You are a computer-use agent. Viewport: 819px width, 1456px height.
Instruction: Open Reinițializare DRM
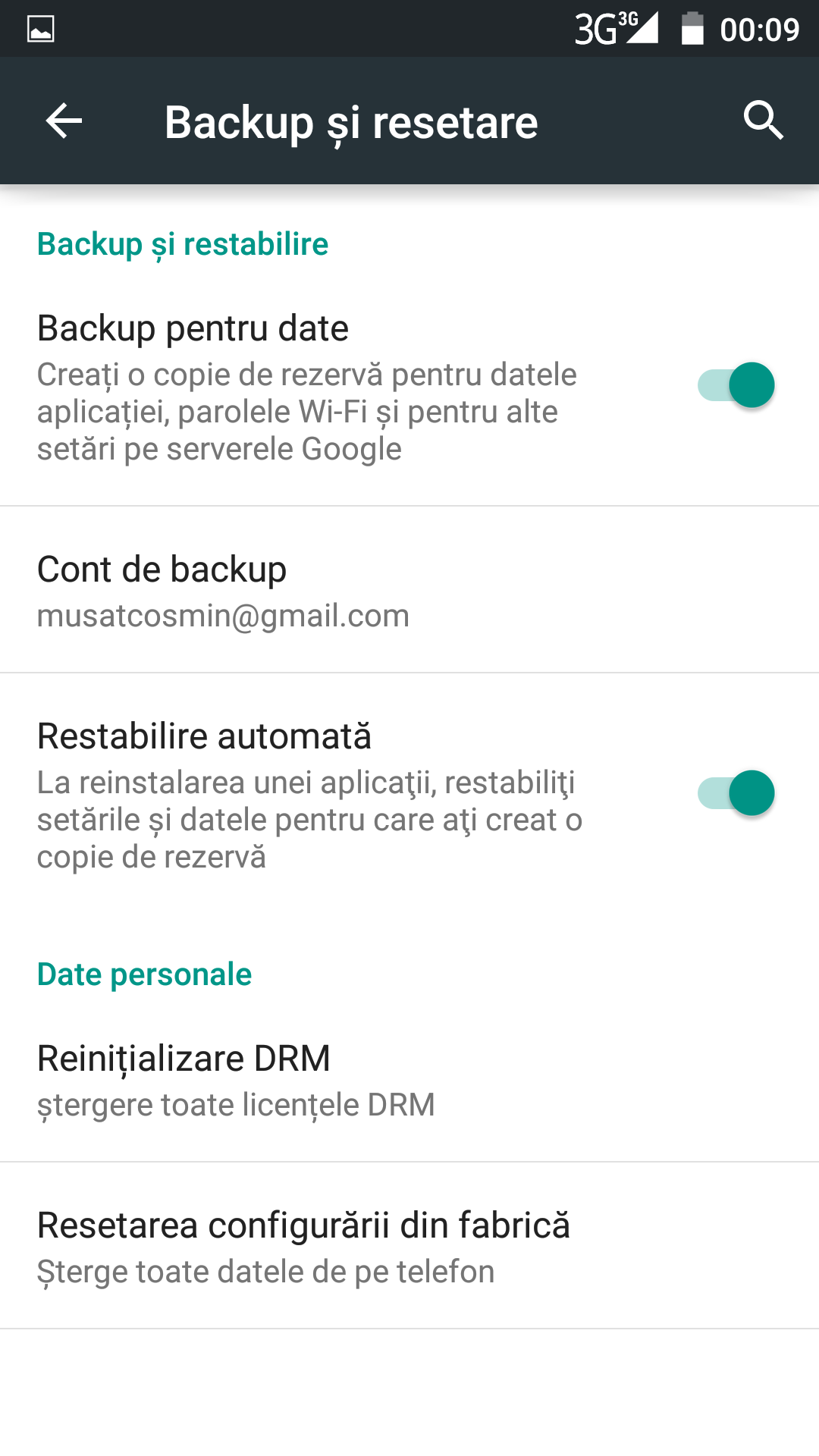click(409, 1079)
